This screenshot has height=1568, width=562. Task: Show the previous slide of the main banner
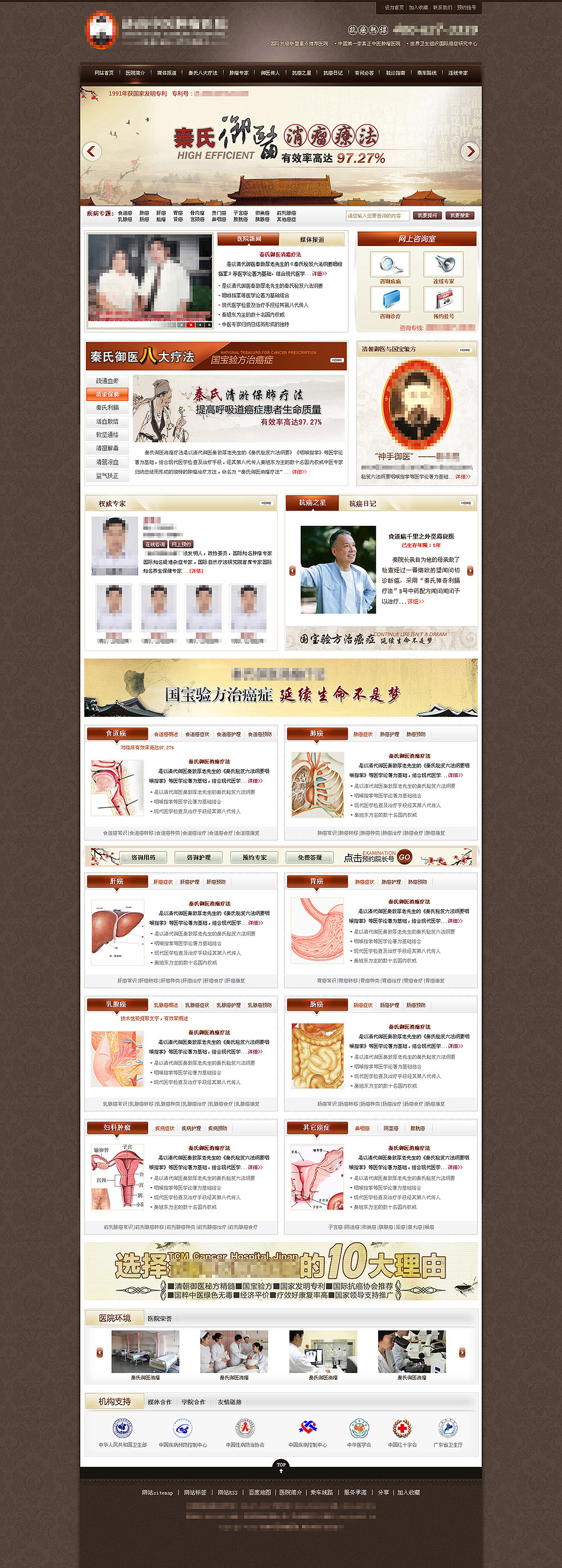pos(92,151)
